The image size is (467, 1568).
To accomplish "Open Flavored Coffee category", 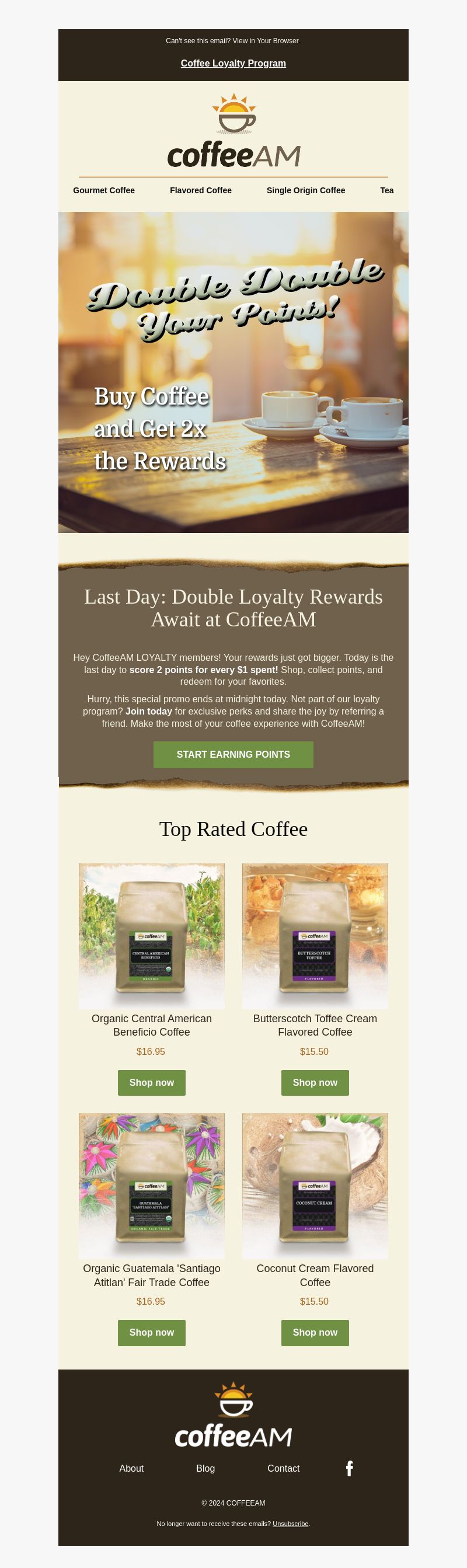I will tap(200, 190).
